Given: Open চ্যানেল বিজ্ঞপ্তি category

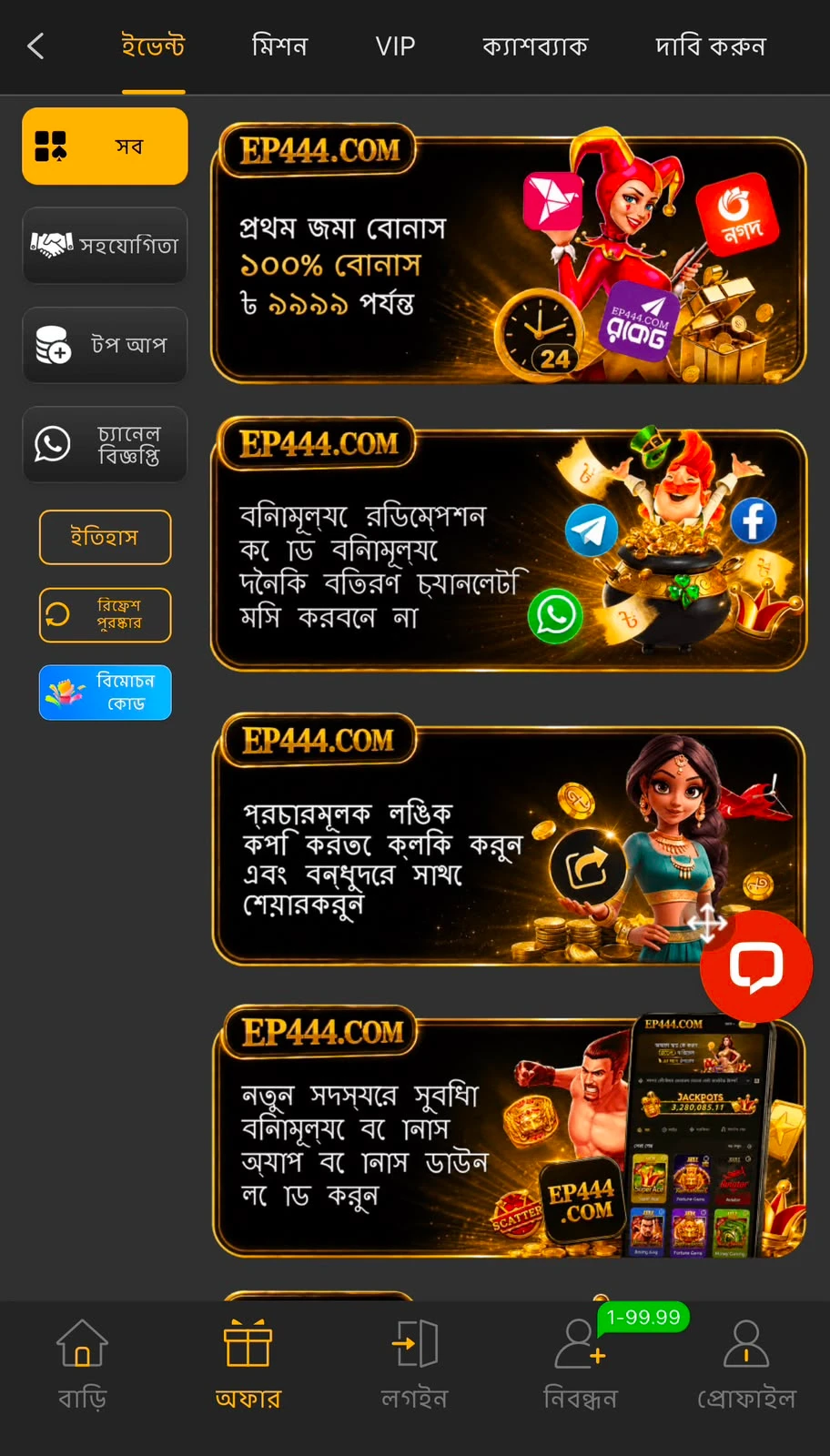Looking at the screenshot, I should click(105, 444).
